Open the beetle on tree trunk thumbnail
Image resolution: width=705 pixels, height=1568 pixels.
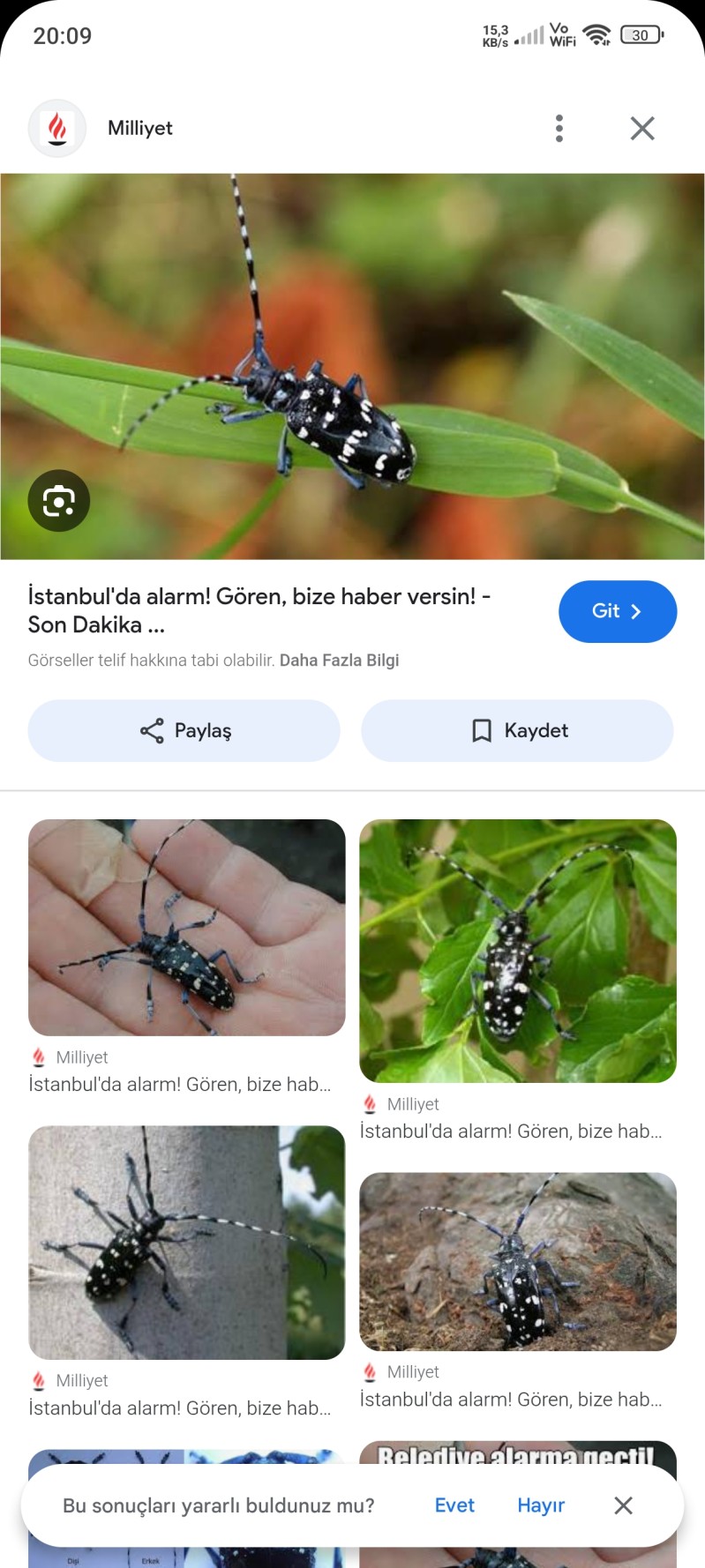(x=186, y=1242)
